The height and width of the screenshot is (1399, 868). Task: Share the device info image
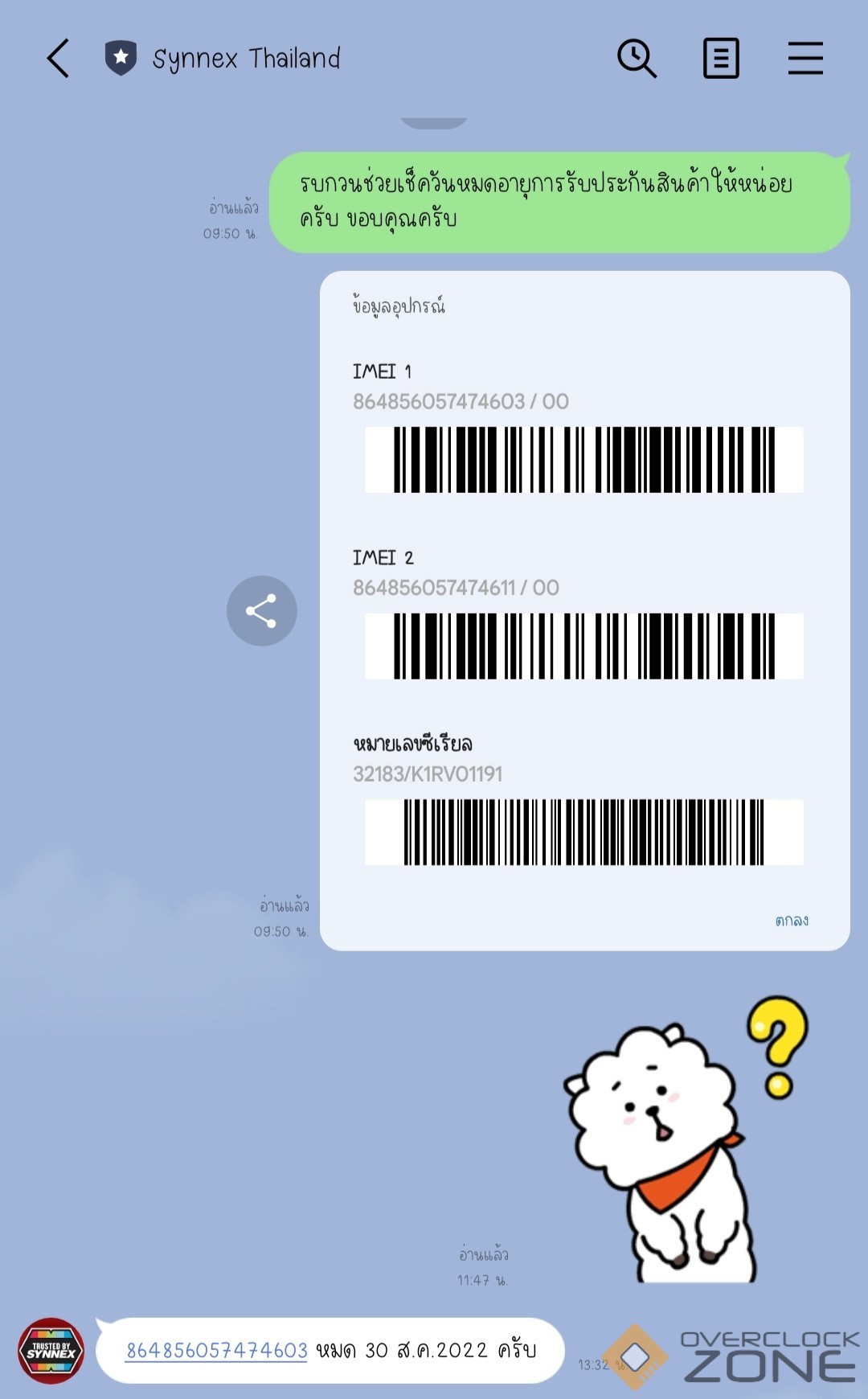[261, 611]
